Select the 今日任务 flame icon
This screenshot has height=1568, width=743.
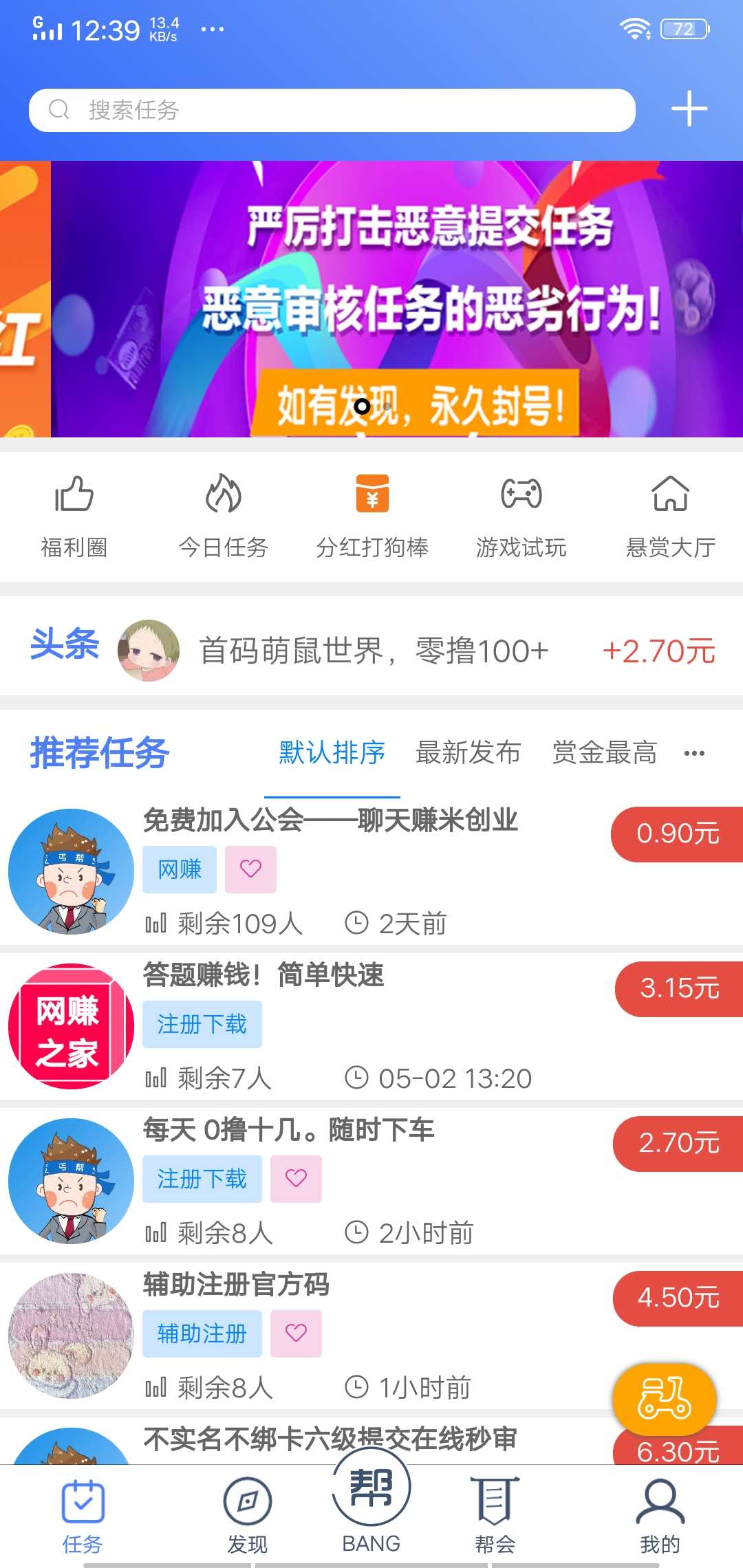click(223, 516)
